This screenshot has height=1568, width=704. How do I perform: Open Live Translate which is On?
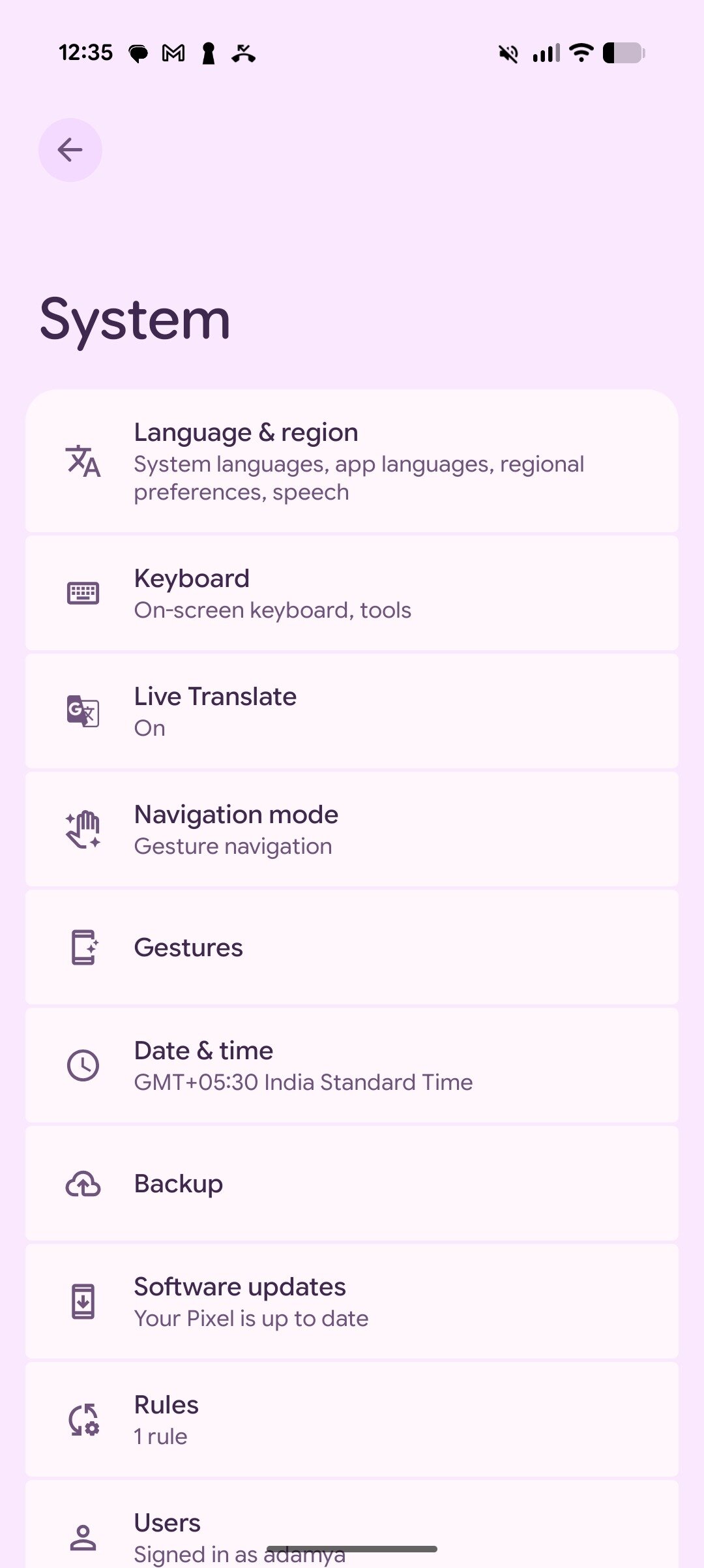352,710
